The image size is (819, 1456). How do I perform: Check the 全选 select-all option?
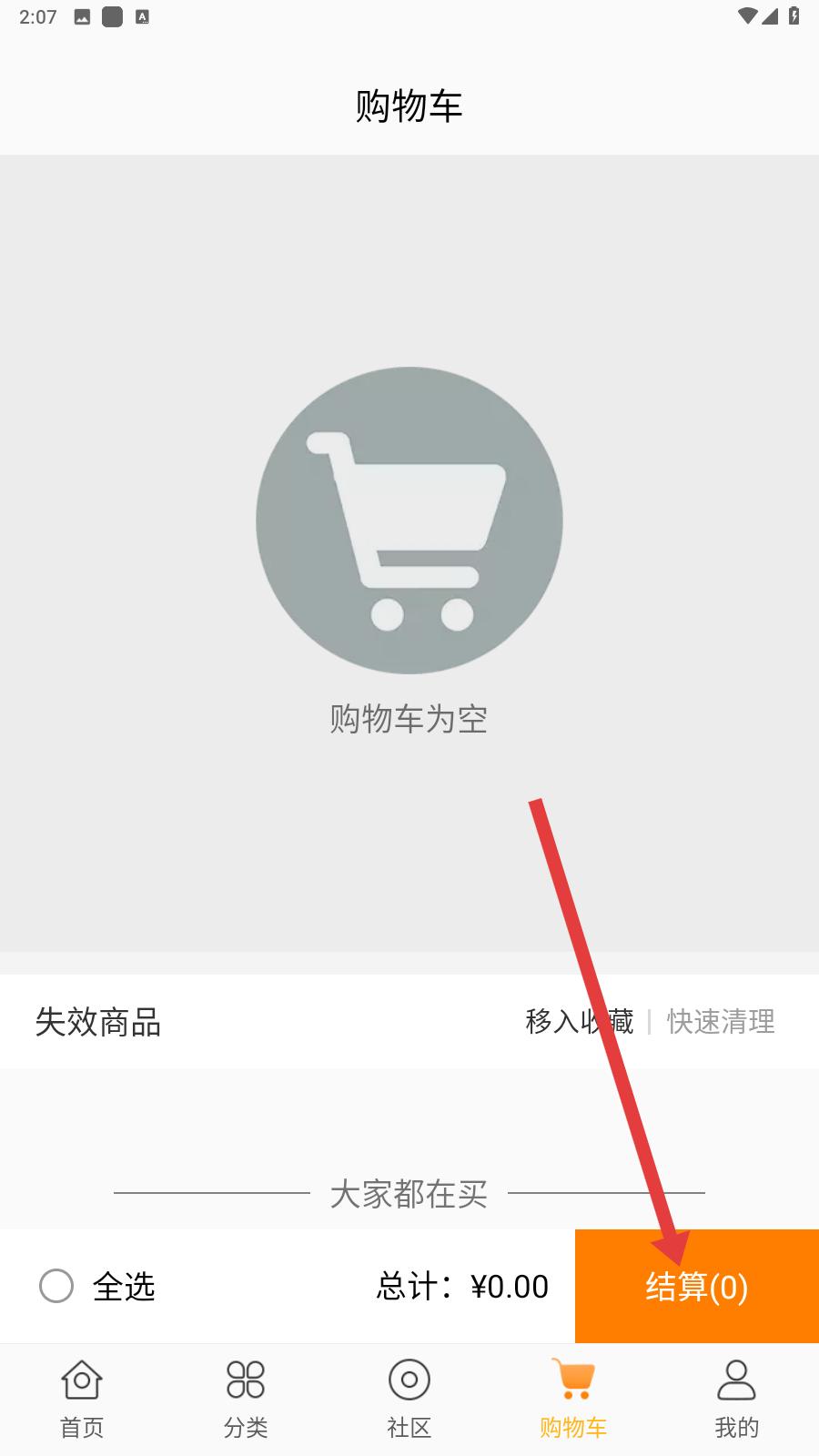click(x=56, y=1286)
